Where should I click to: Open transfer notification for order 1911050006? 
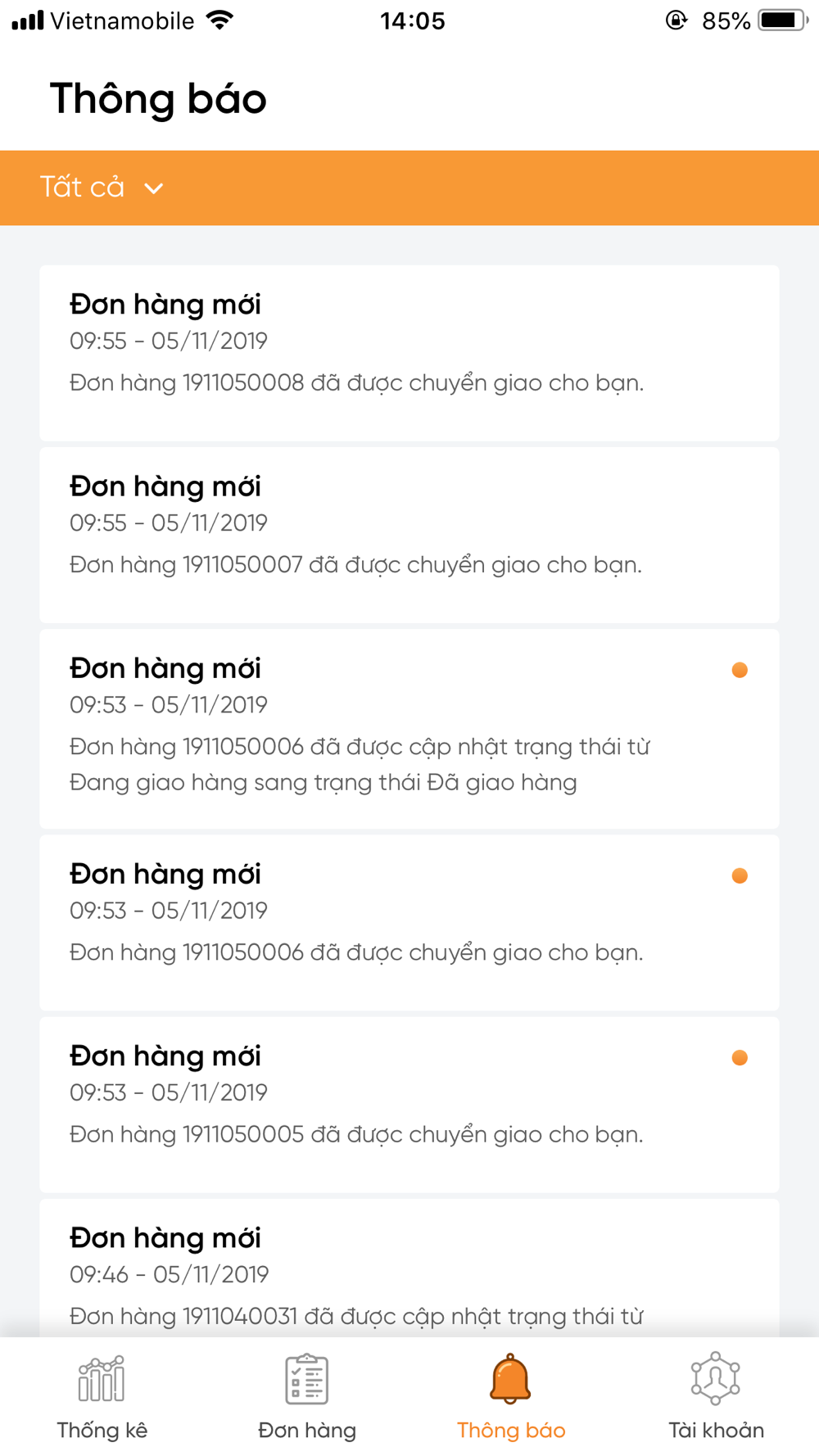click(409, 922)
